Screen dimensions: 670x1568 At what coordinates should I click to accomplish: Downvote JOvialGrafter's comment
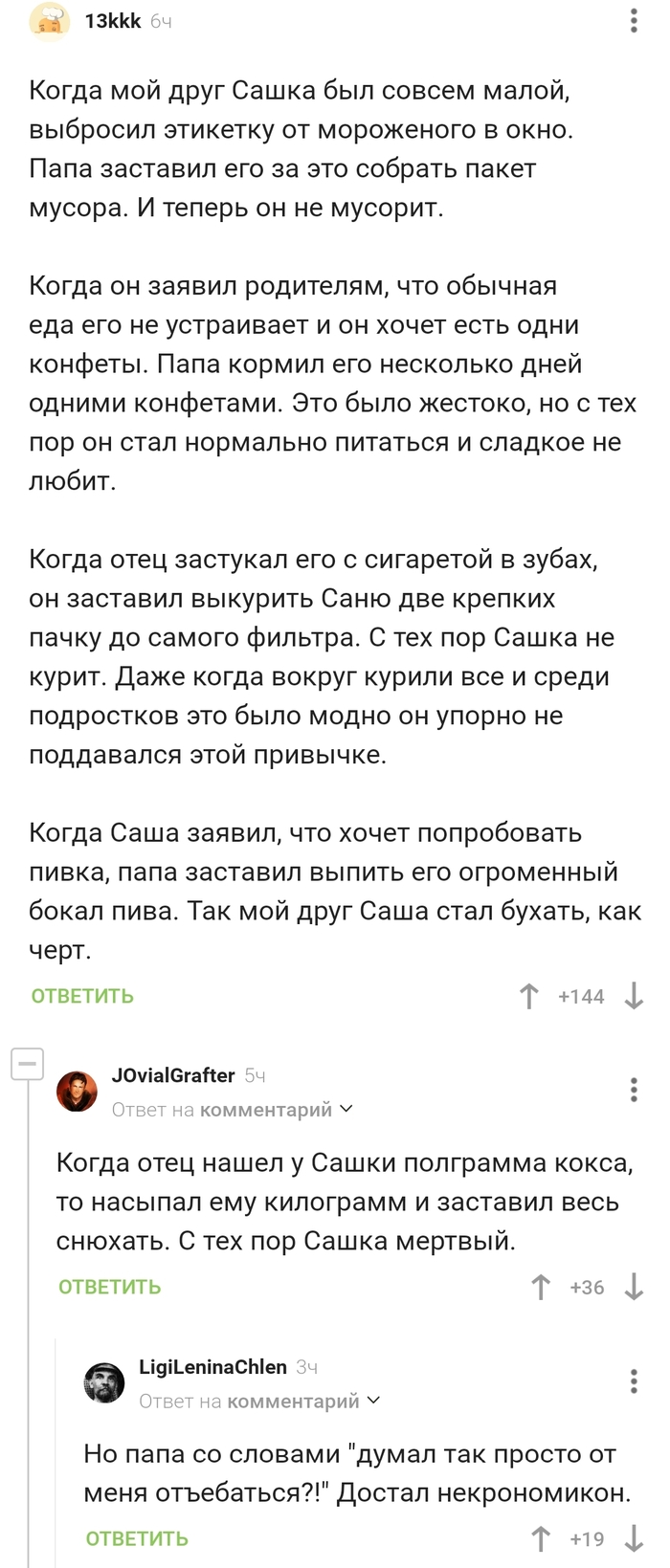(x=634, y=1288)
